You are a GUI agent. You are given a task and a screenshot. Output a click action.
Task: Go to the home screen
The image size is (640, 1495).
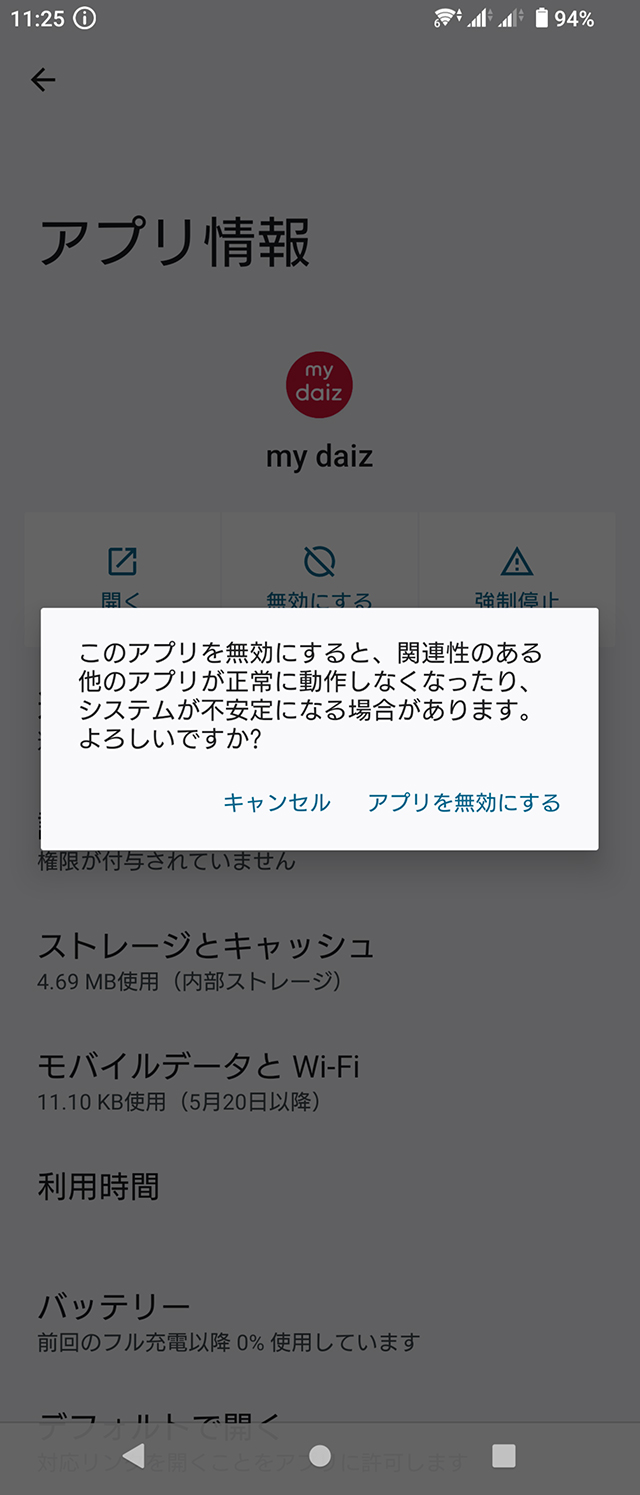coord(320,1455)
